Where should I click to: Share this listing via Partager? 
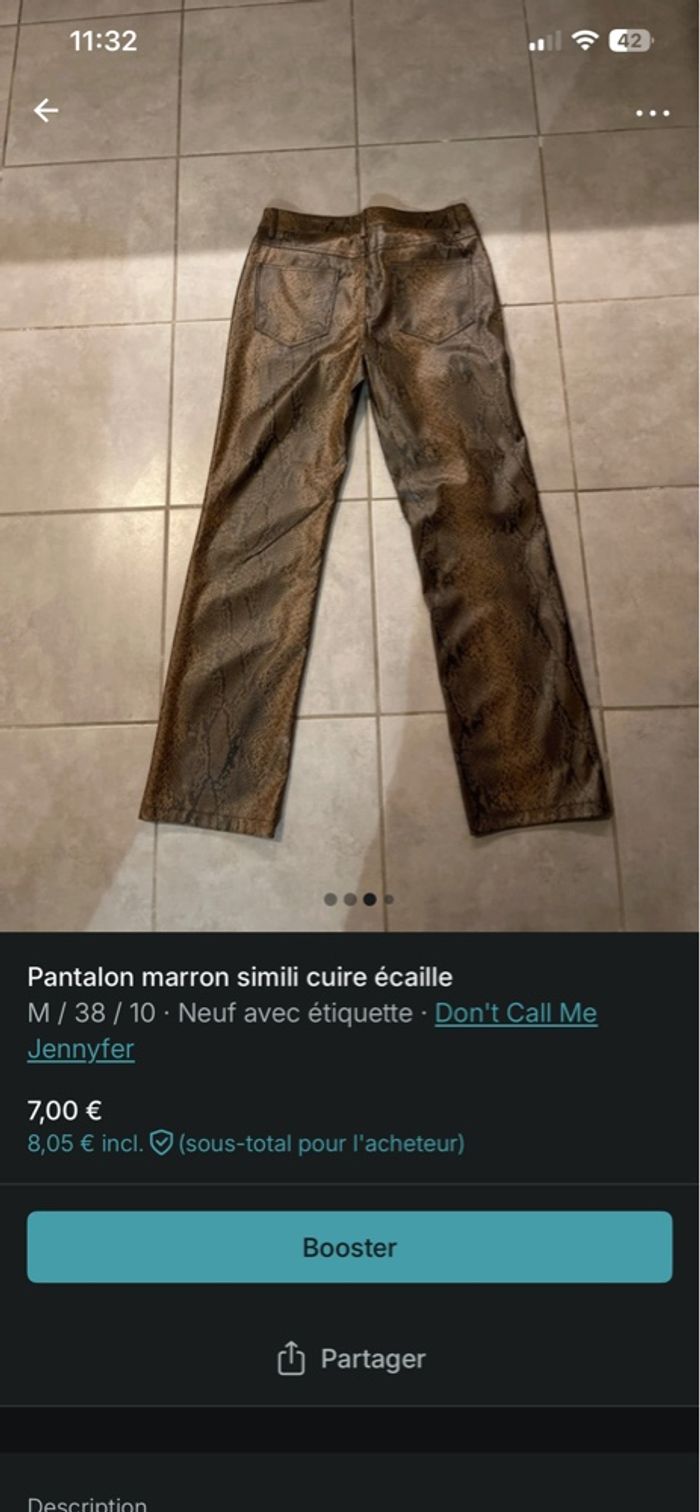pos(350,1359)
